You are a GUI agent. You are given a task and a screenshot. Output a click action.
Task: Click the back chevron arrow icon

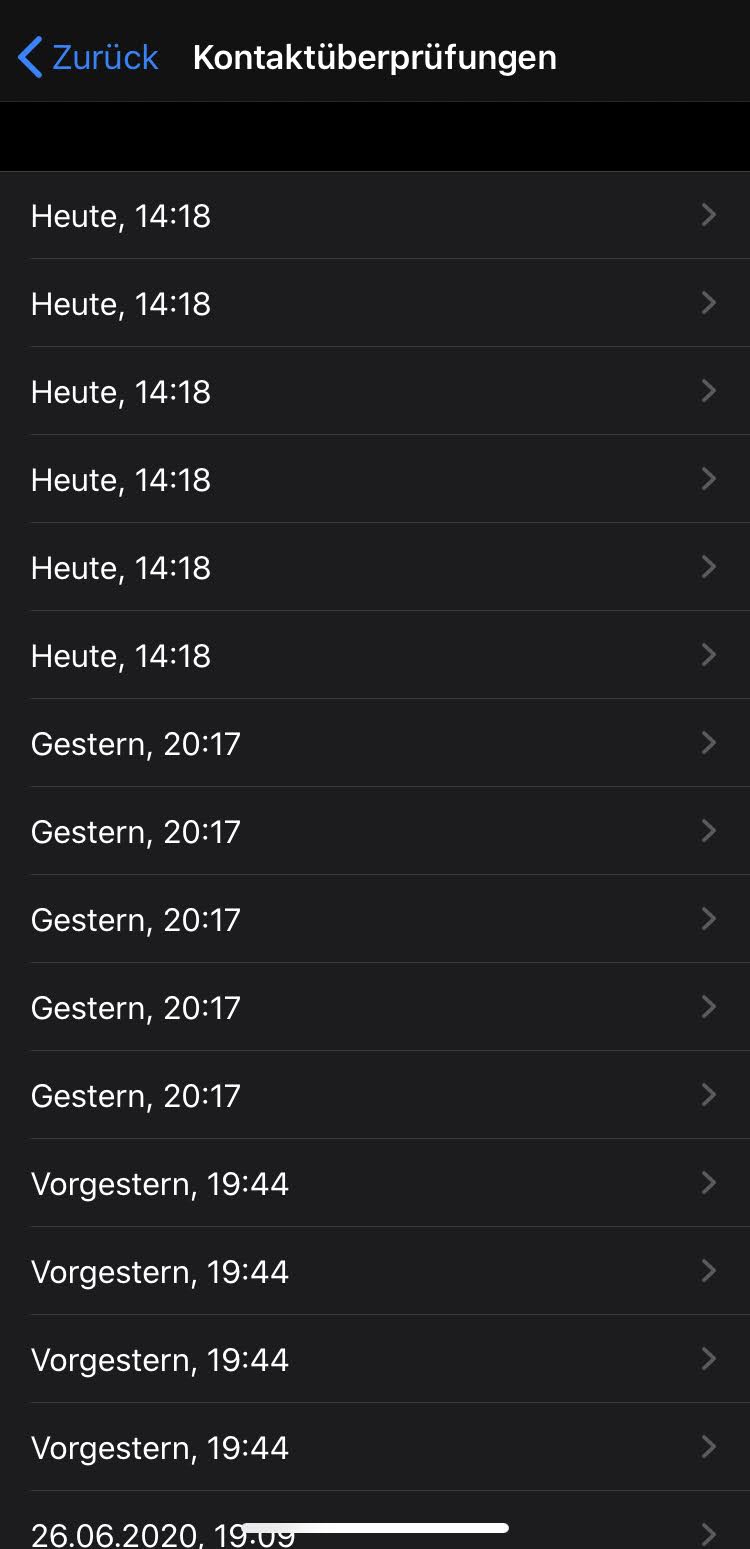pos(30,57)
